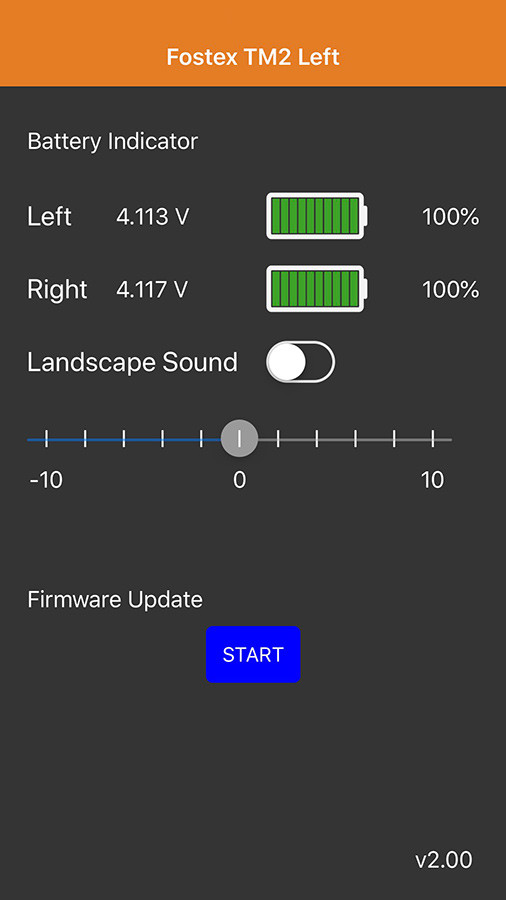Viewport: 506px width, 900px height.
Task: Toggle the Landscape Sound switch
Action: [301, 362]
